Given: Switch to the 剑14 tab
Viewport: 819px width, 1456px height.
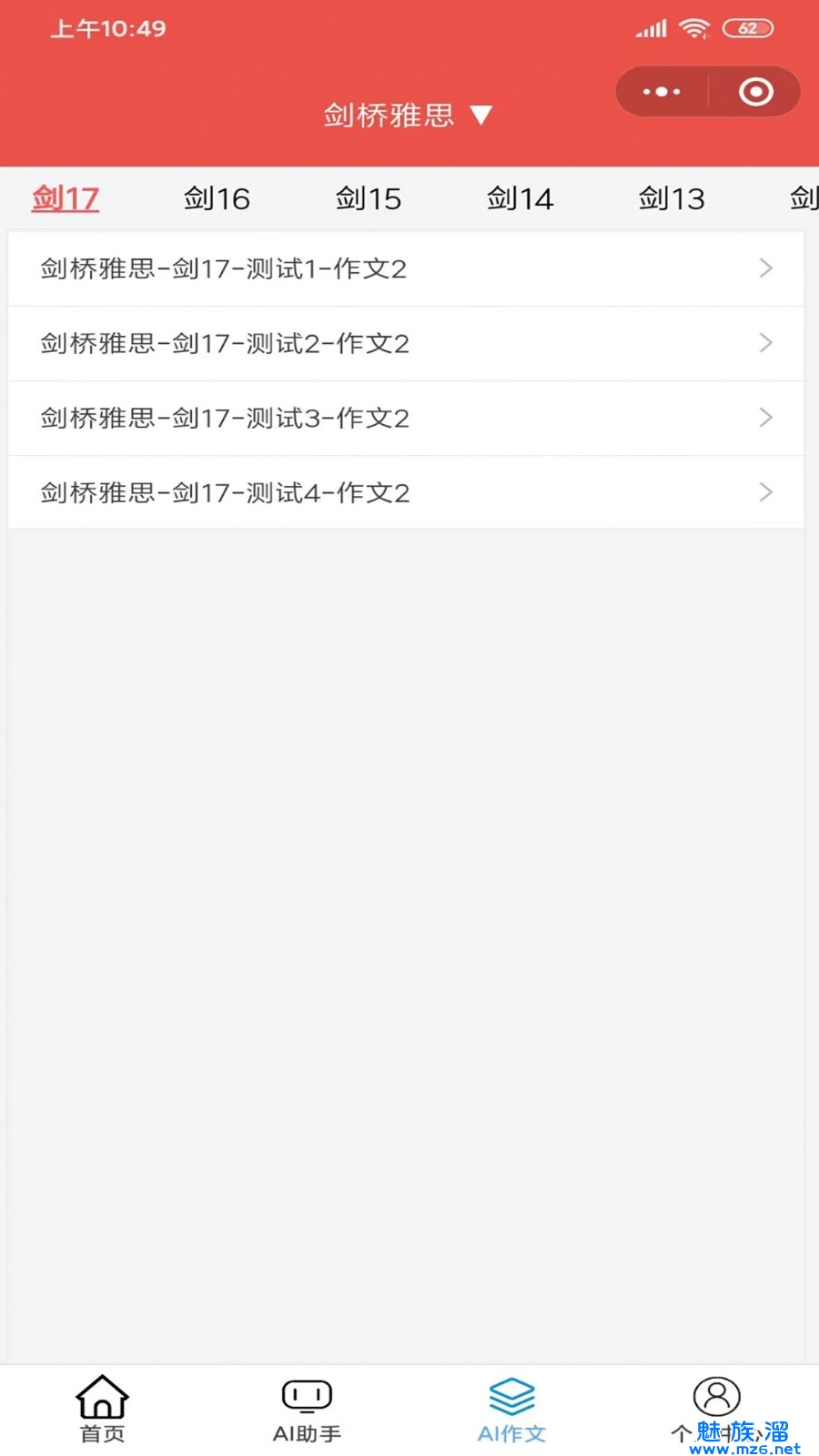Looking at the screenshot, I should [520, 198].
